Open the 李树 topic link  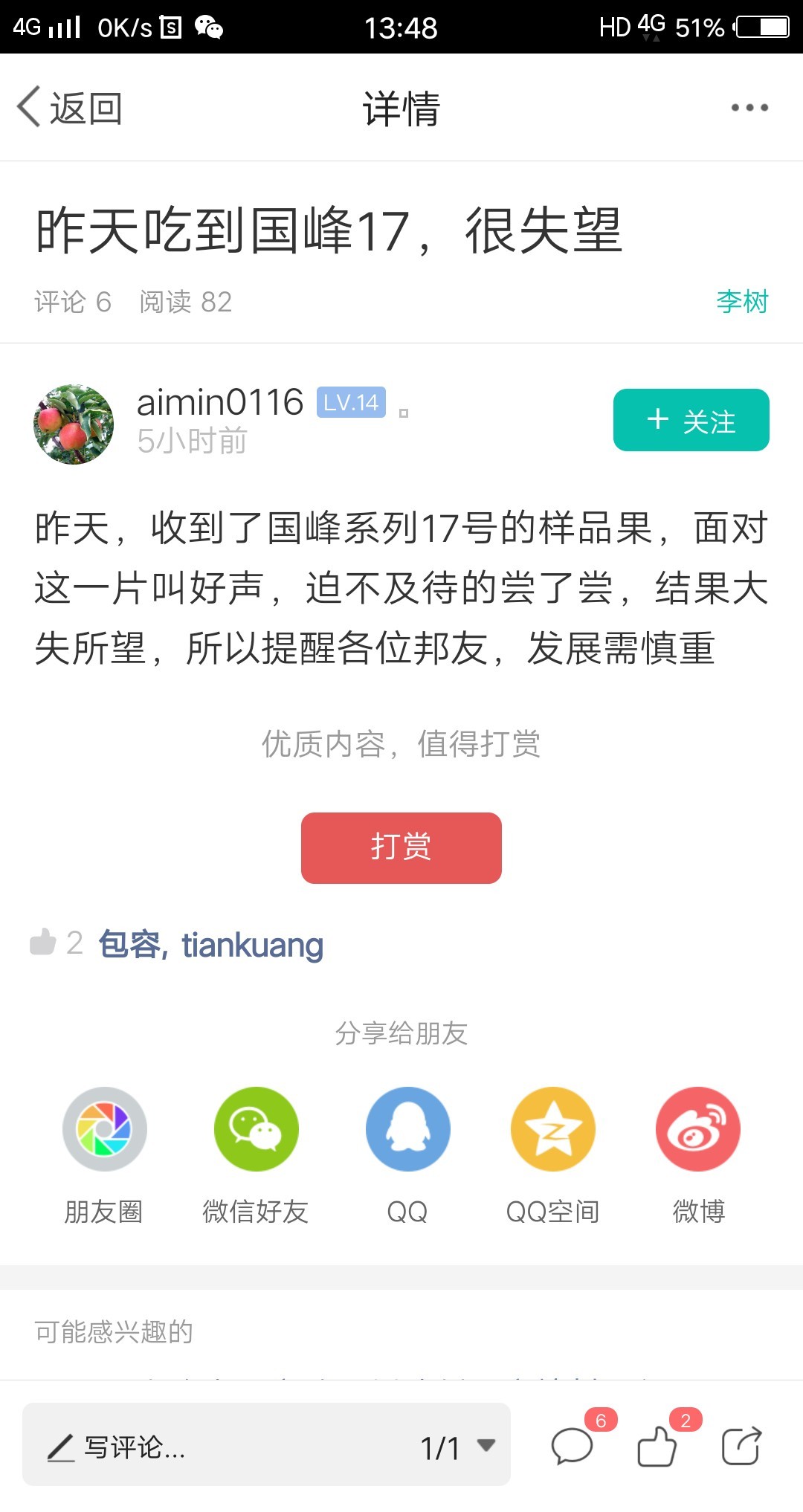click(x=742, y=301)
